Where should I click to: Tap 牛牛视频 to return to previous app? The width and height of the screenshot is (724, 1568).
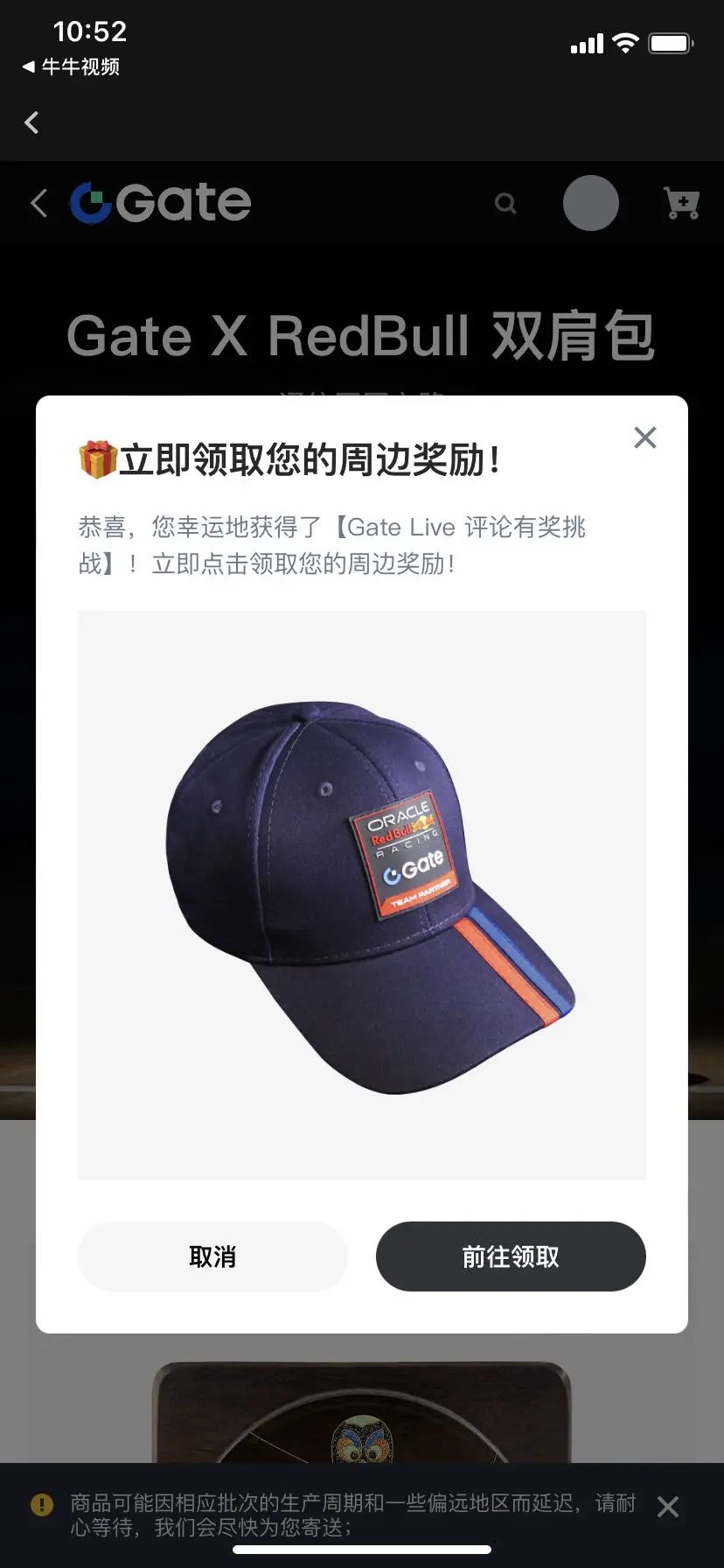(x=73, y=66)
